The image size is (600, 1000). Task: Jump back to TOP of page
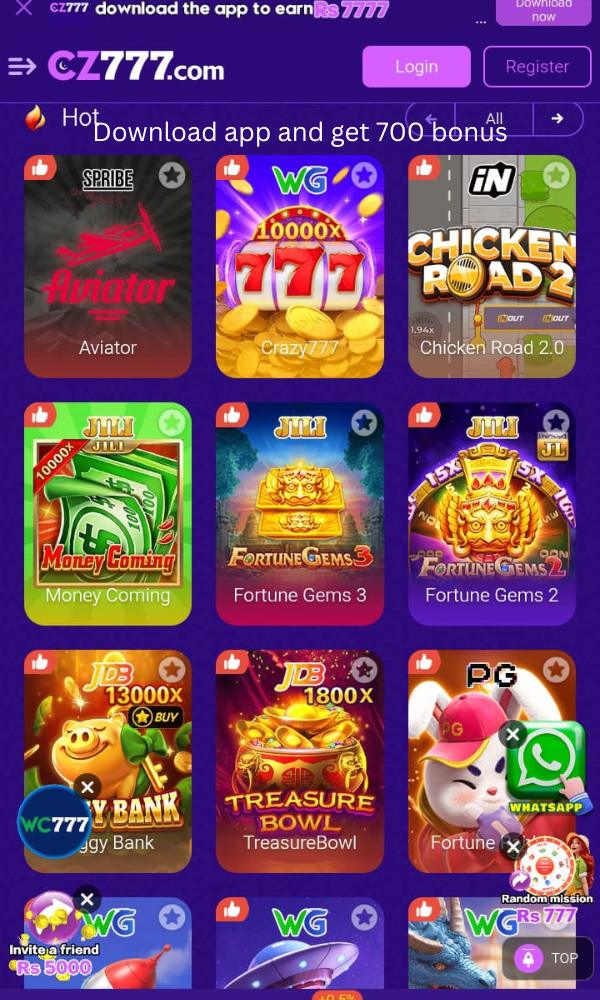548,958
